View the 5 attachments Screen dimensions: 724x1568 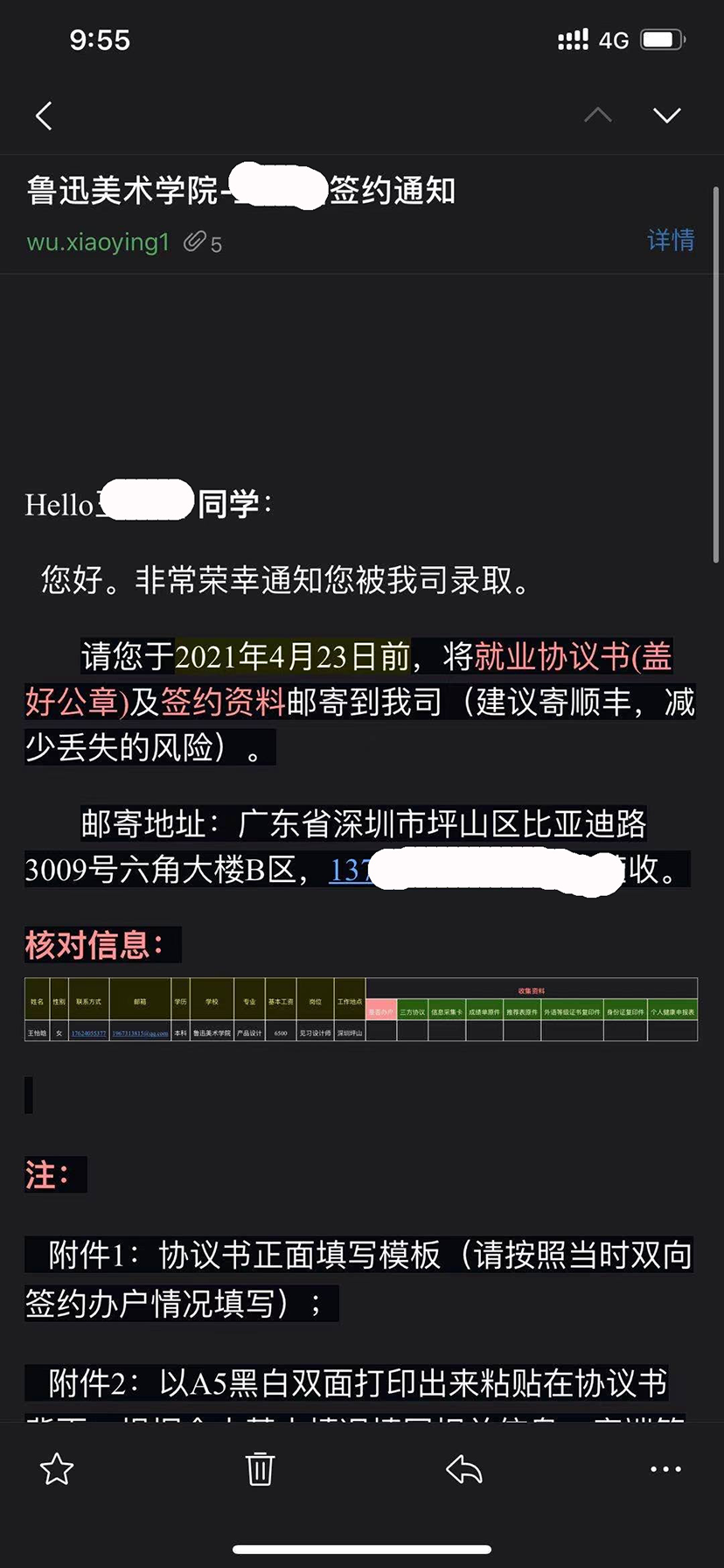click(x=203, y=242)
